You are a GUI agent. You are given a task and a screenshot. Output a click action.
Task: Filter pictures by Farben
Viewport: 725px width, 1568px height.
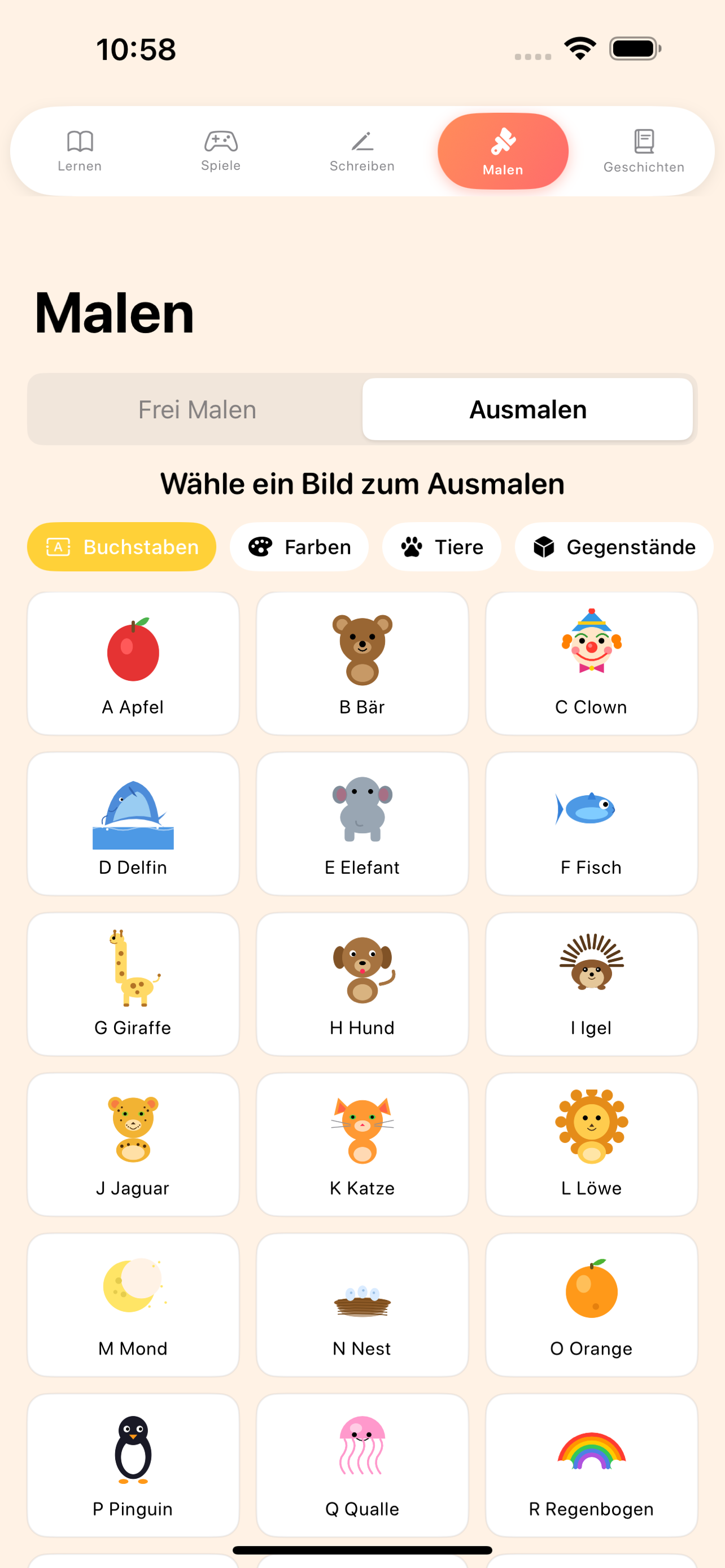pyautogui.click(x=299, y=546)
